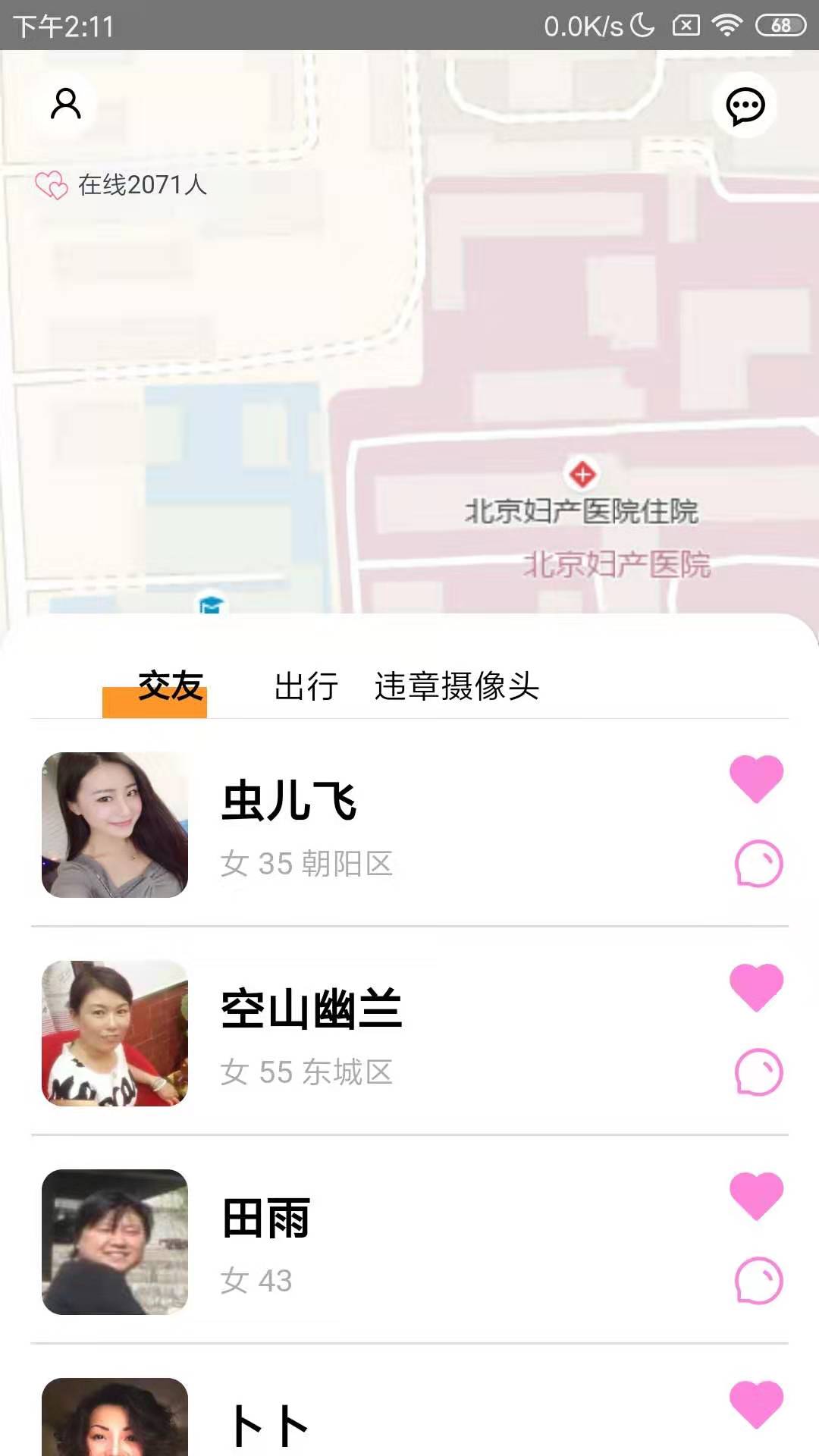The width and height of the screenshot is (819, 1456).
Task: Open a chat with 虫儿飞 via bubble icon
Action: 758,861
